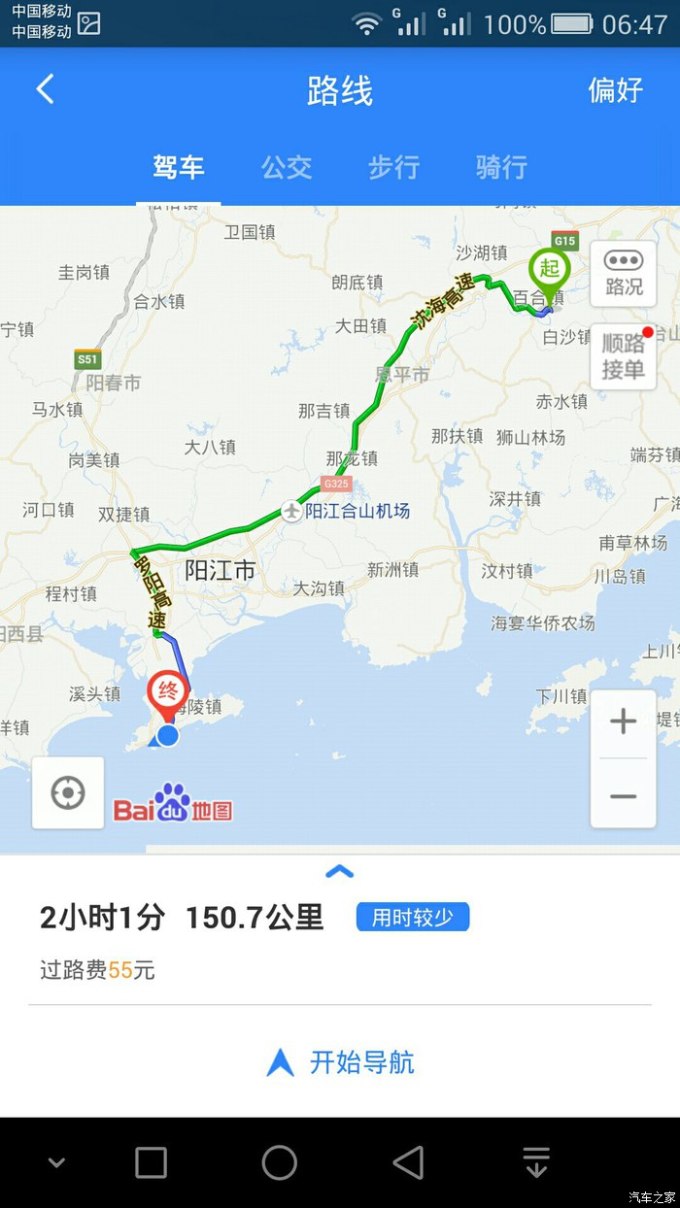Switch to the 步行 walking tab
680x1208 pixels.
click(x=394, y=167)
